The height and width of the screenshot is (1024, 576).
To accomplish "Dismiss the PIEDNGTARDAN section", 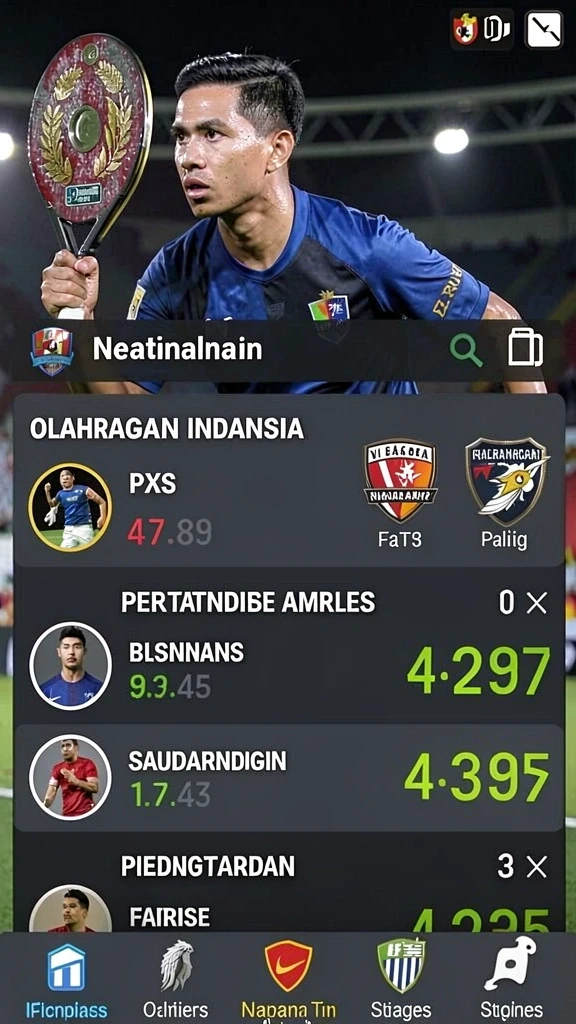I will [537, 867].
